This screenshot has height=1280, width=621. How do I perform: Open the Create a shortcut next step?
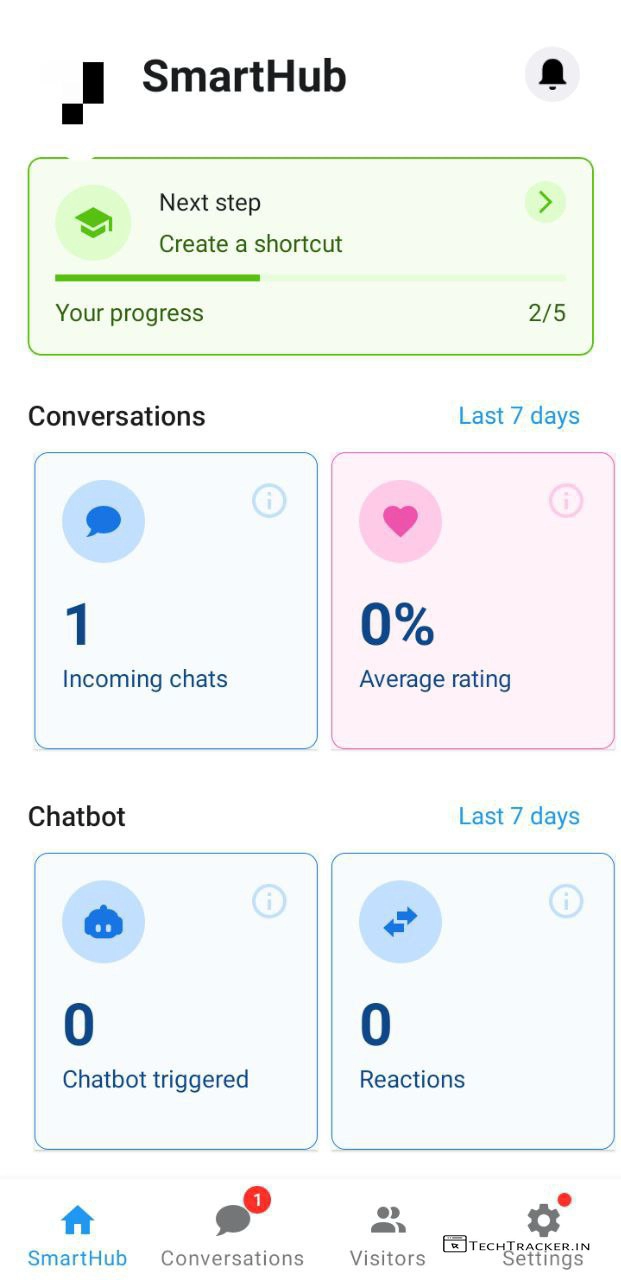pos(545,203)
